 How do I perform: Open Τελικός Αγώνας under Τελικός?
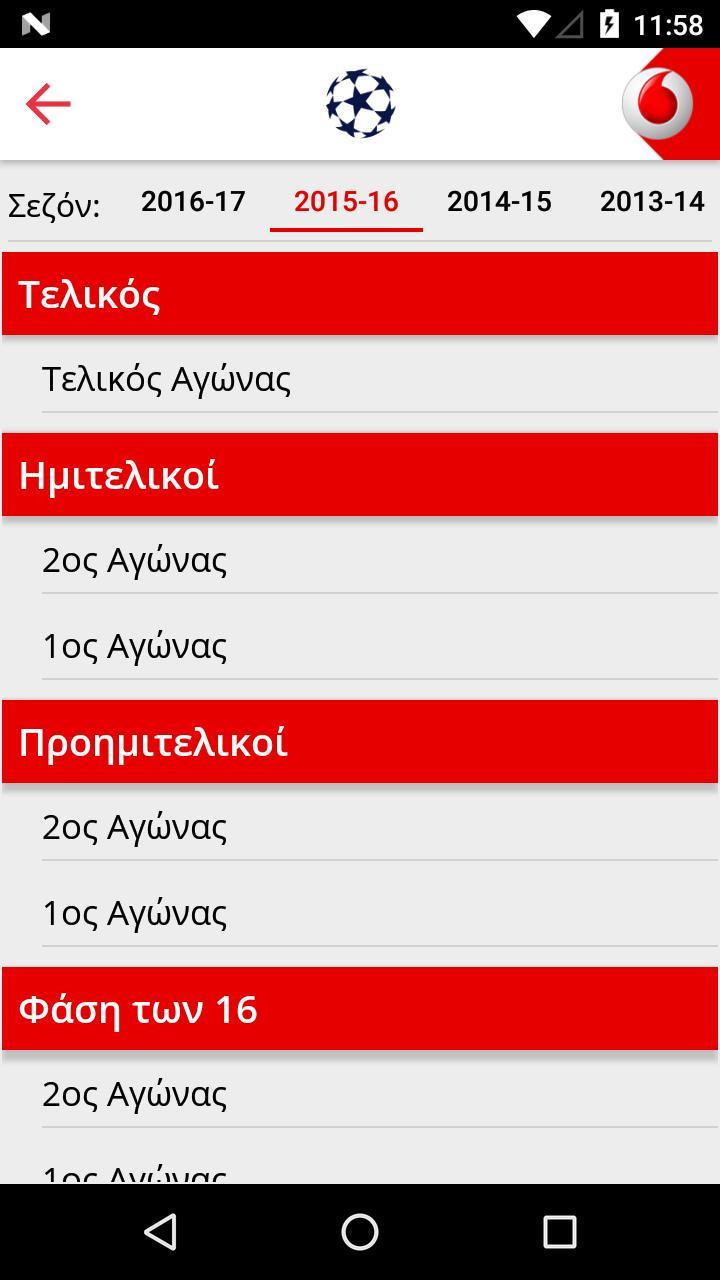click(x=360, y=379)
